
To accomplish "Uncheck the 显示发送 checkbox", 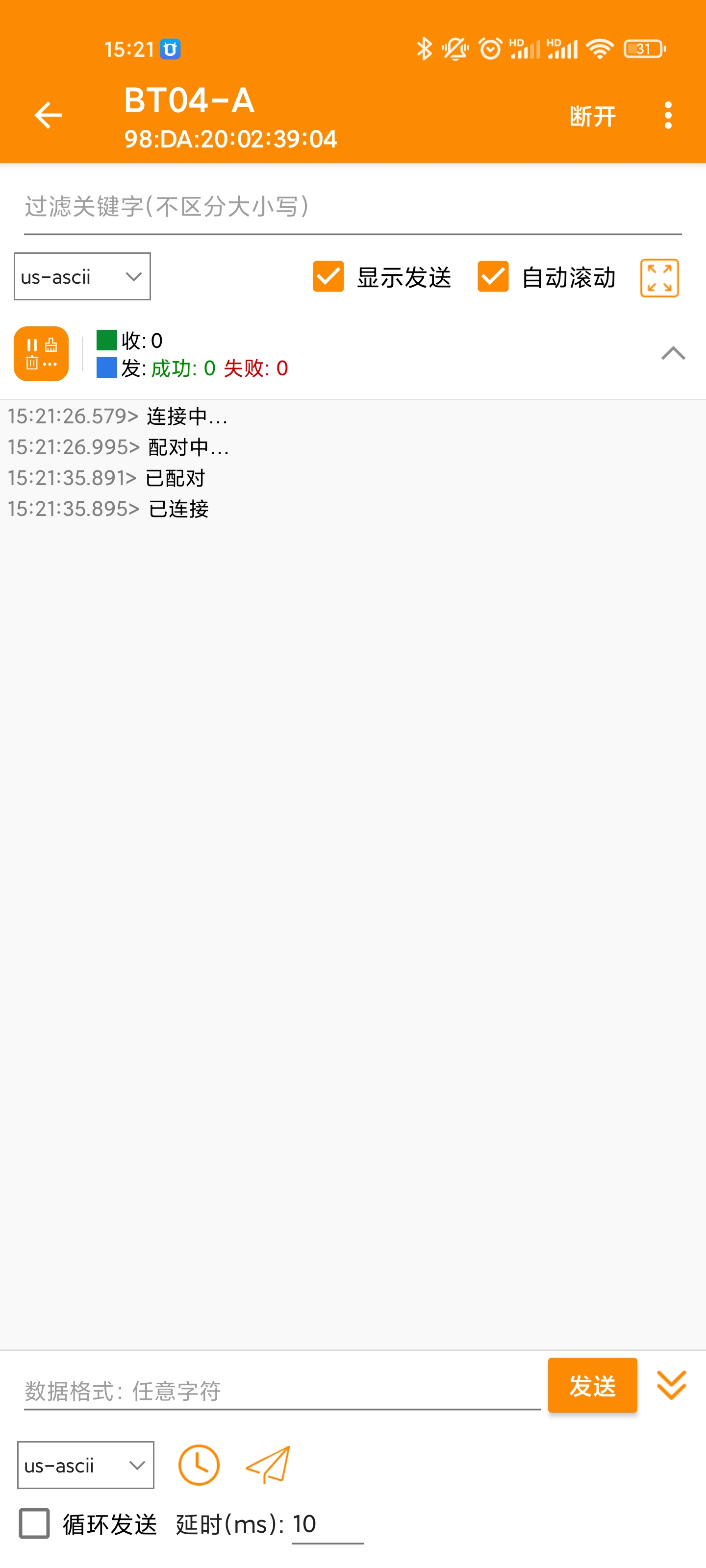I will pos(328,276).
